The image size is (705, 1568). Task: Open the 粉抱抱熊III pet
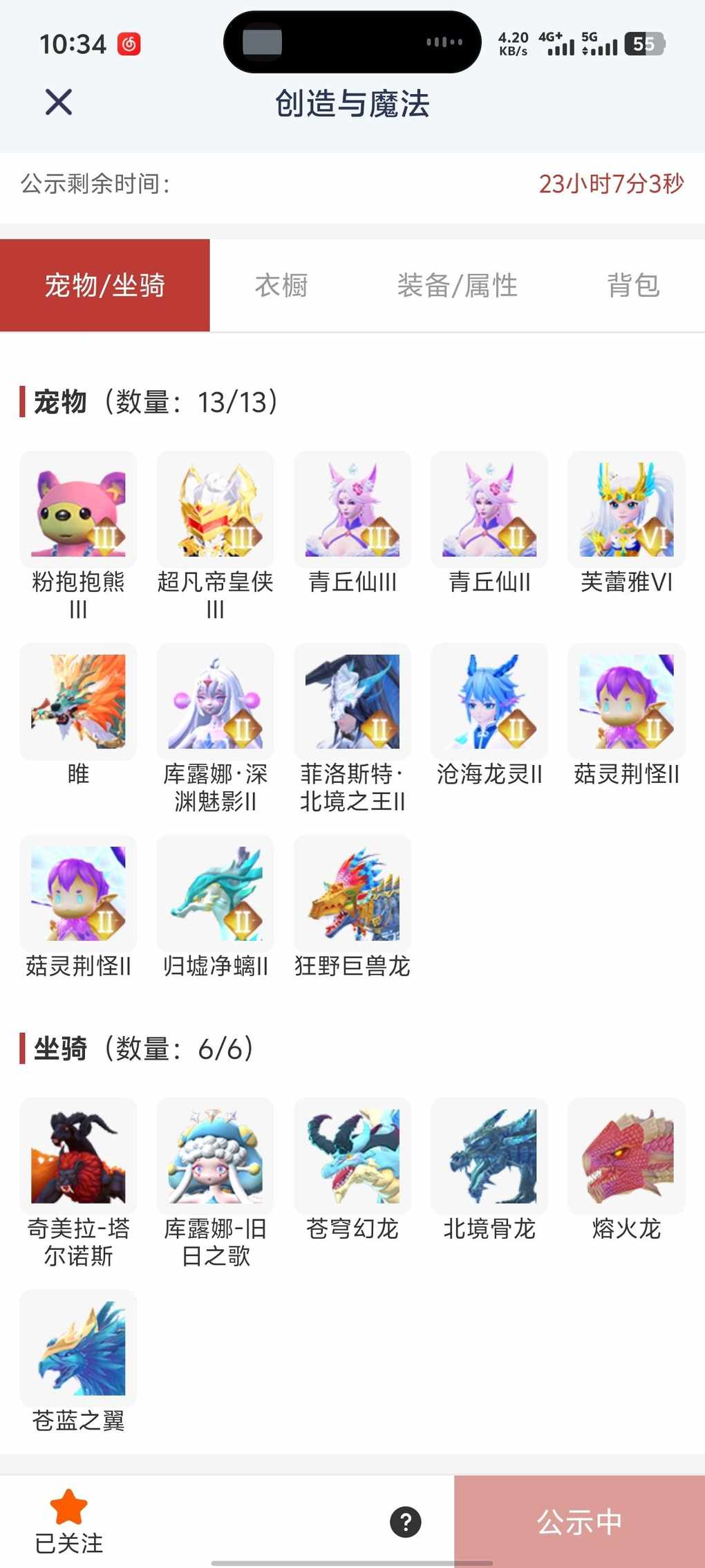[78, 510]
